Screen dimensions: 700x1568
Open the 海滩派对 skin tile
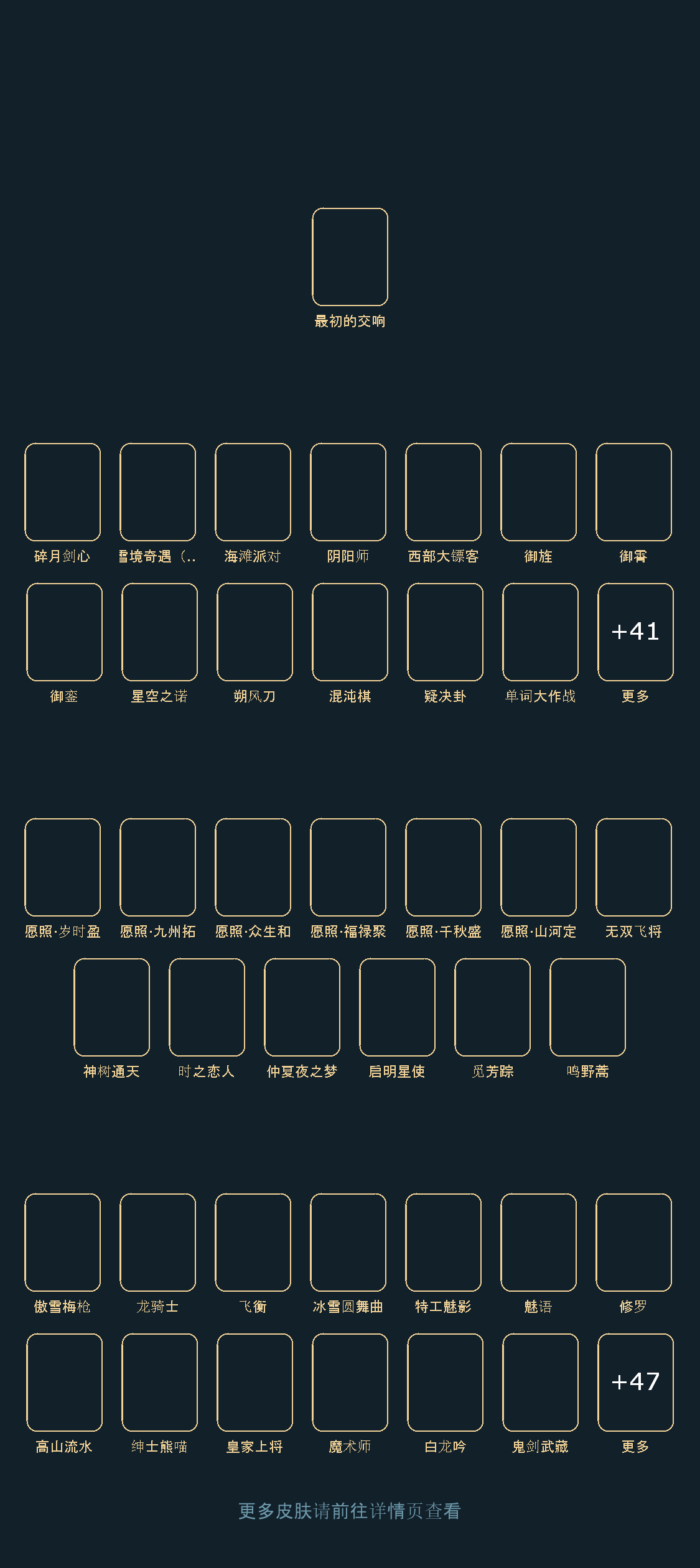click(x=253, y=492)
